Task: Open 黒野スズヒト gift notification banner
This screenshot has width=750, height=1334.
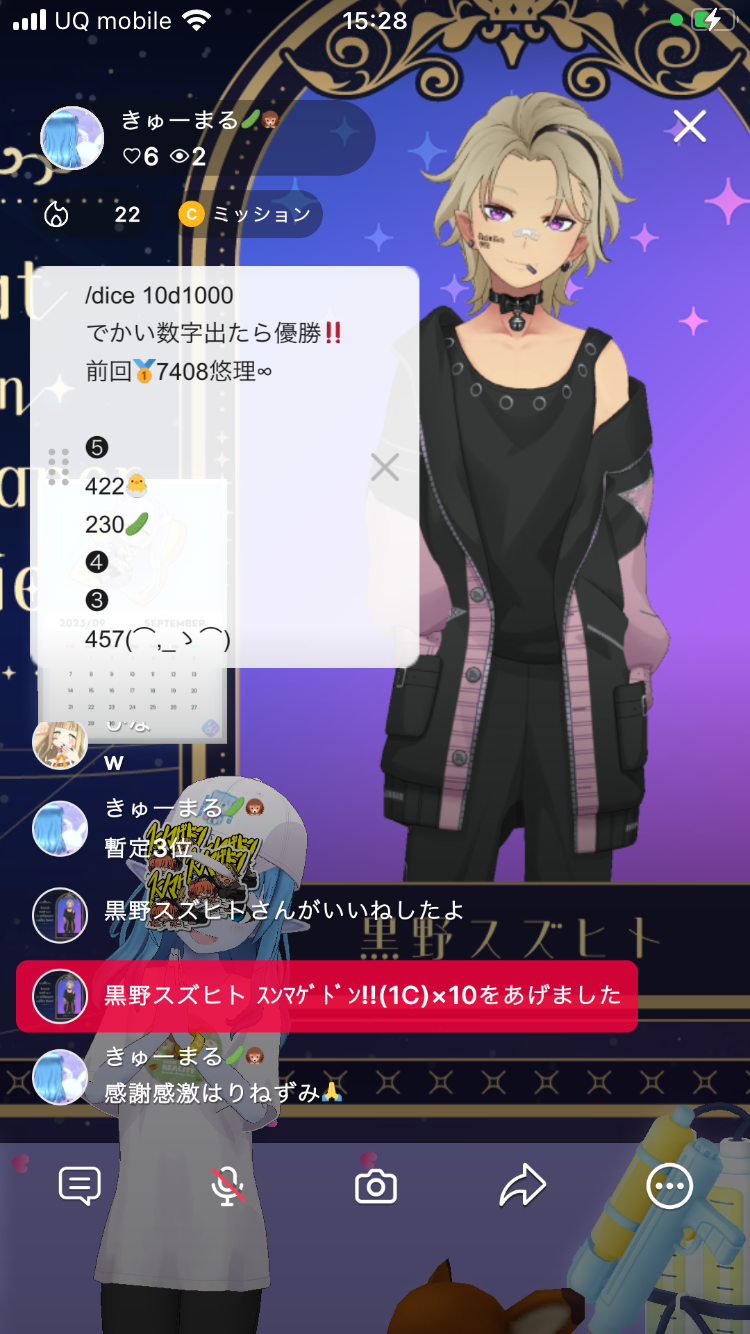Action: (x=327, y=996)
